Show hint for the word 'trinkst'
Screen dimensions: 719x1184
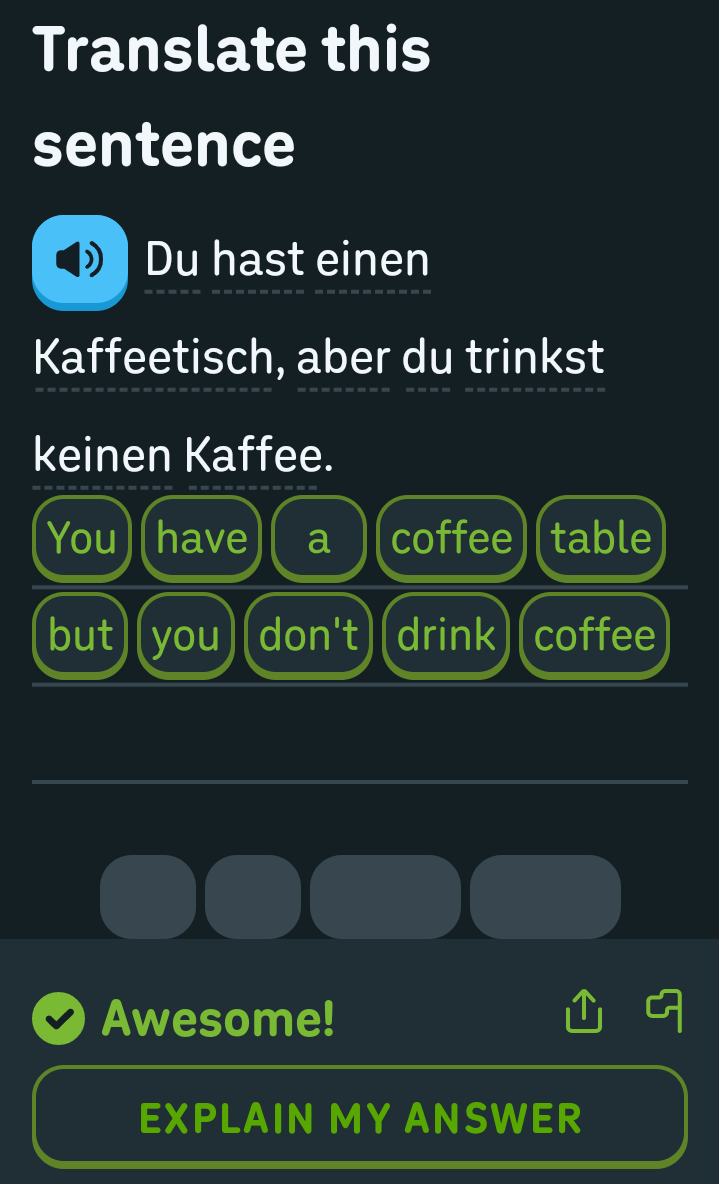pos(535,358)
